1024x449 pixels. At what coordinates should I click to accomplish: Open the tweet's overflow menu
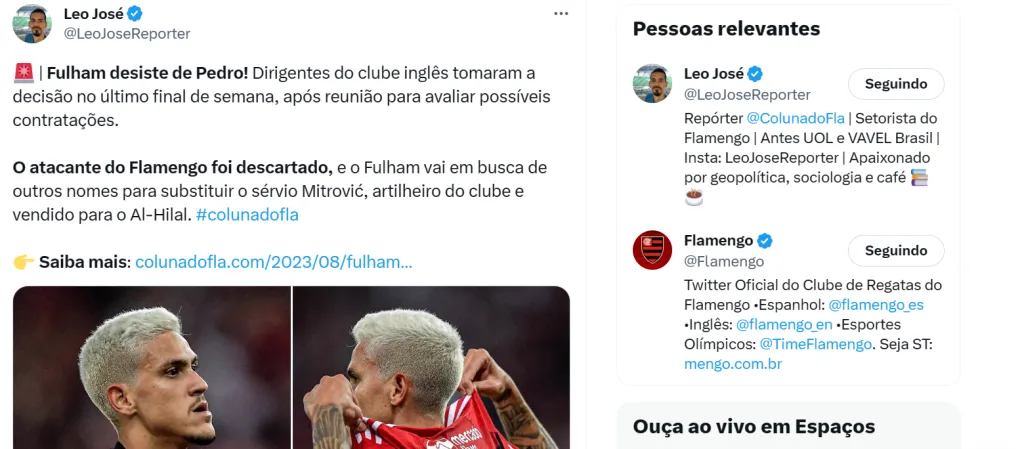(x=563, y=14)
